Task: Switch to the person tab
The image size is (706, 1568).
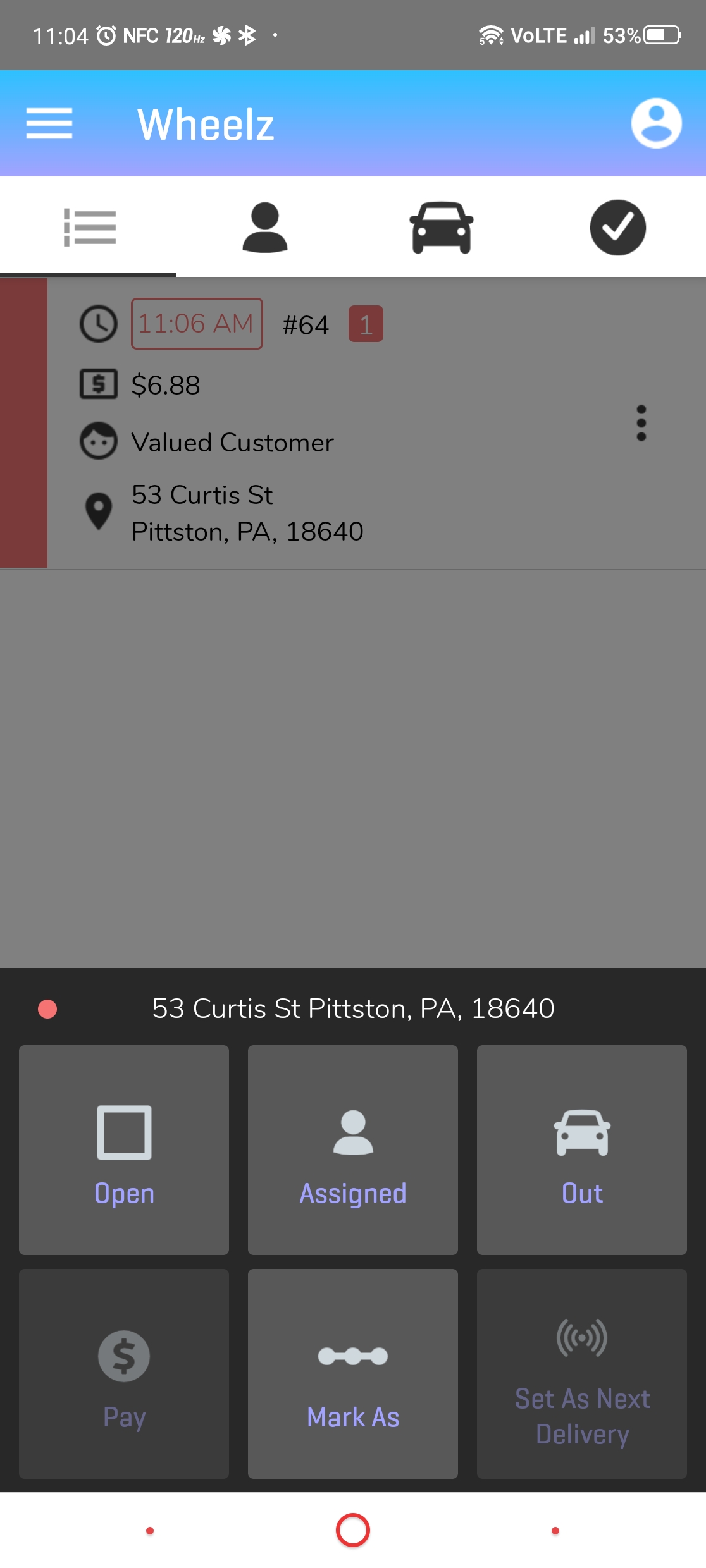Action: click(x=265, y=228)
